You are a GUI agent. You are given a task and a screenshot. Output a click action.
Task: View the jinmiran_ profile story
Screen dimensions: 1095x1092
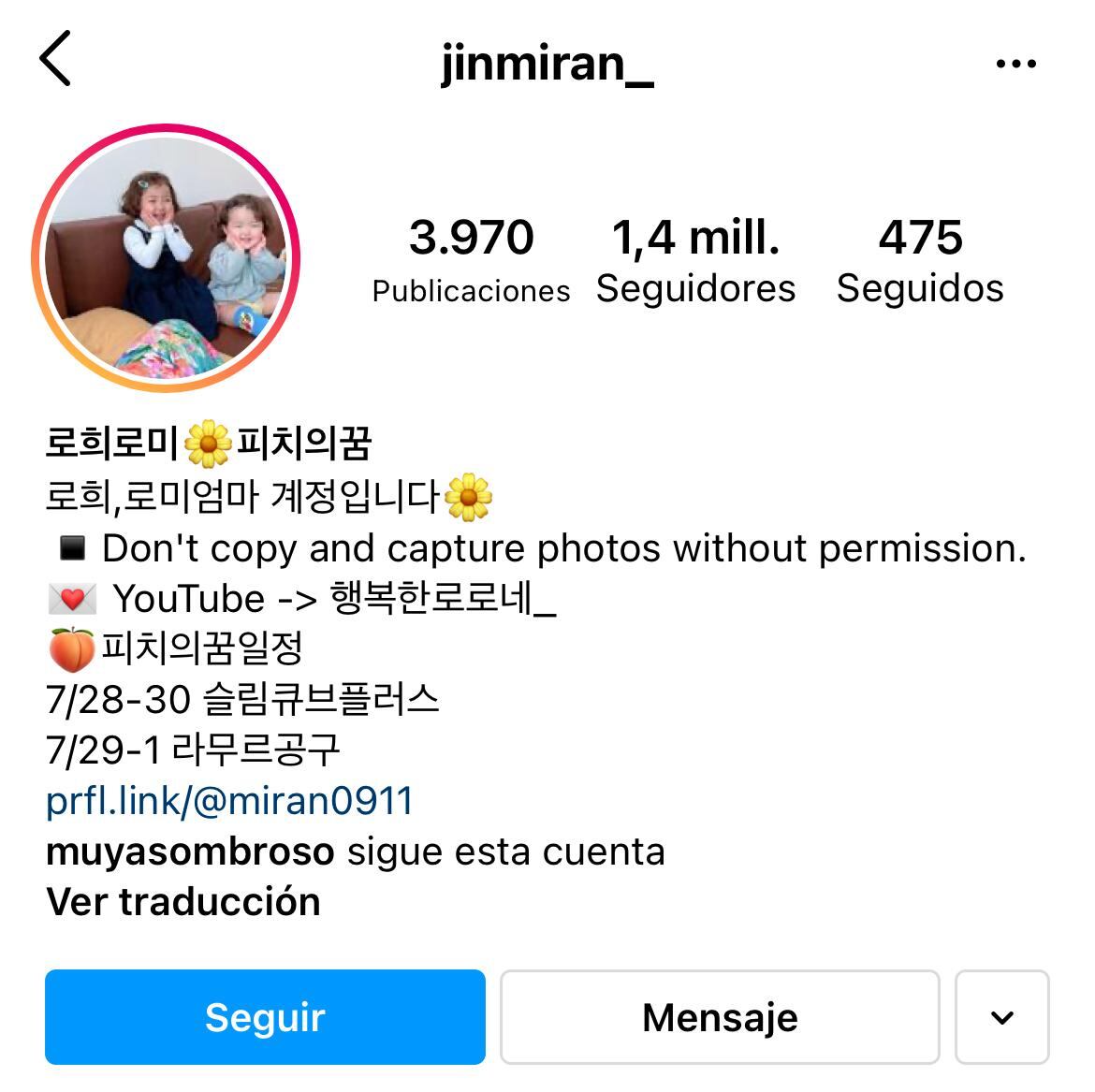click(165, 258)
